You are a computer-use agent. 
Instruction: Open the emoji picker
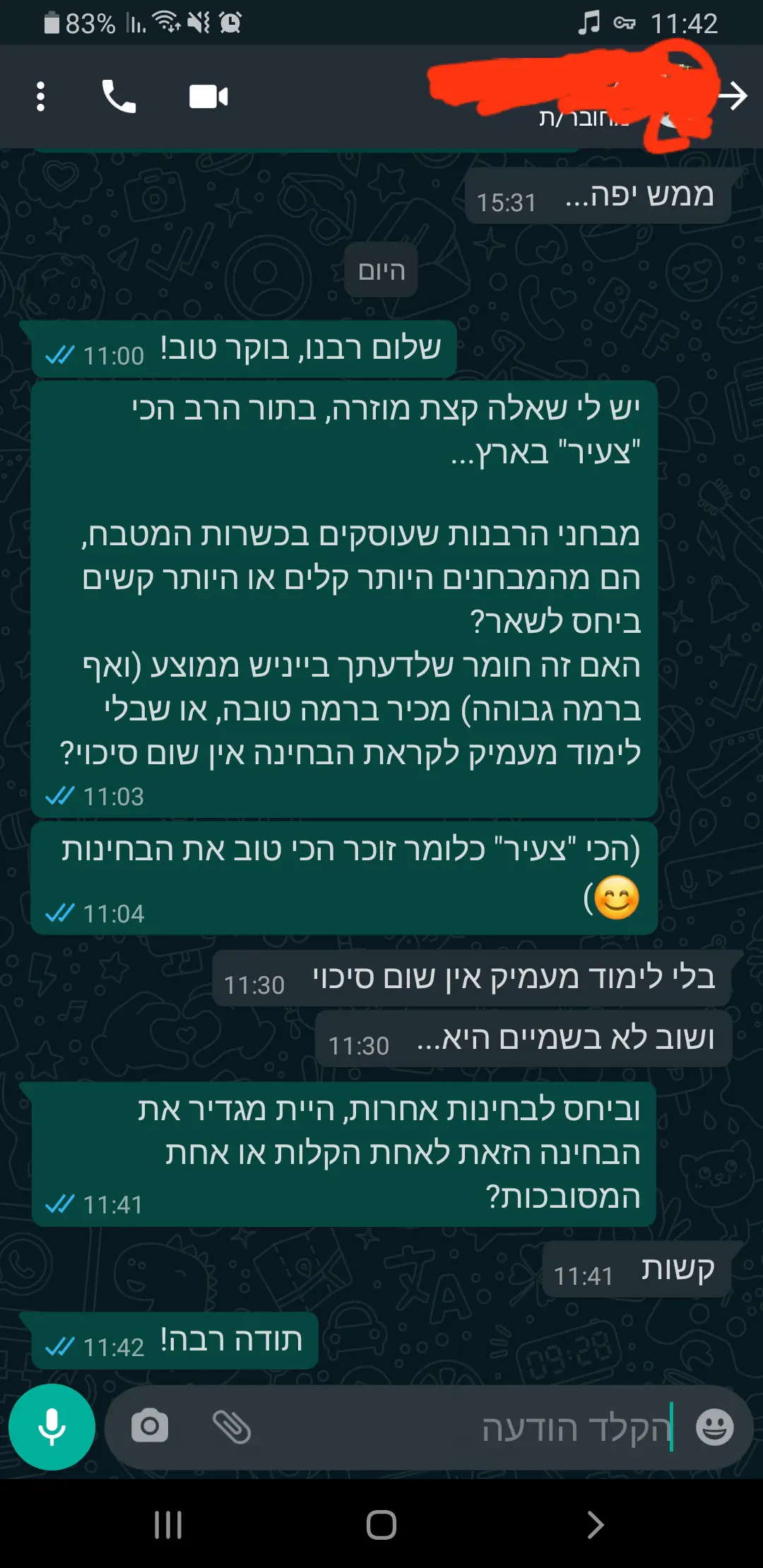pyautogui.click(x=714, y=1427)
